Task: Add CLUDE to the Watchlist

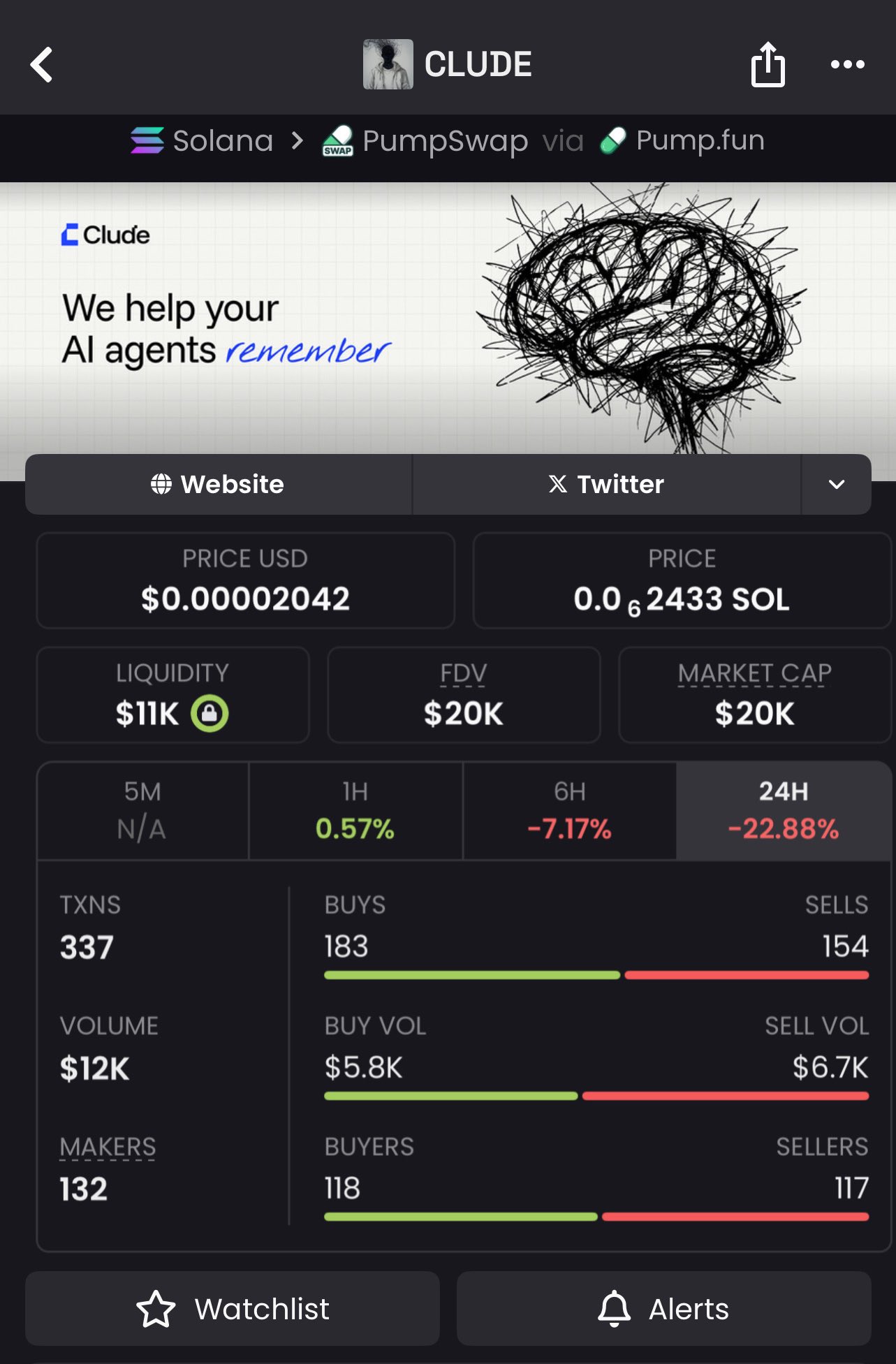Action: tap(233, 1309)
